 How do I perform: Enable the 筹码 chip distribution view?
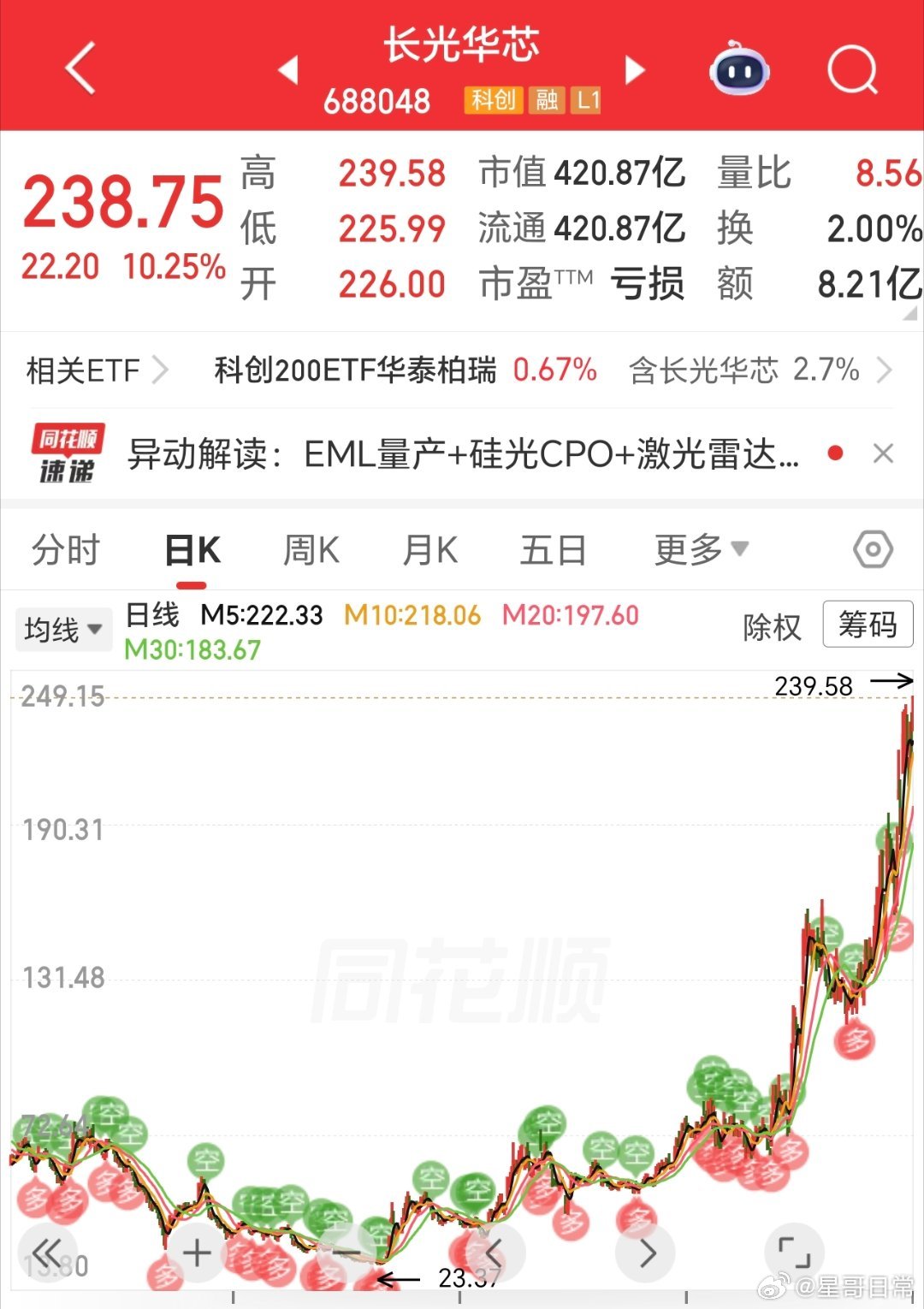(868, 625)
